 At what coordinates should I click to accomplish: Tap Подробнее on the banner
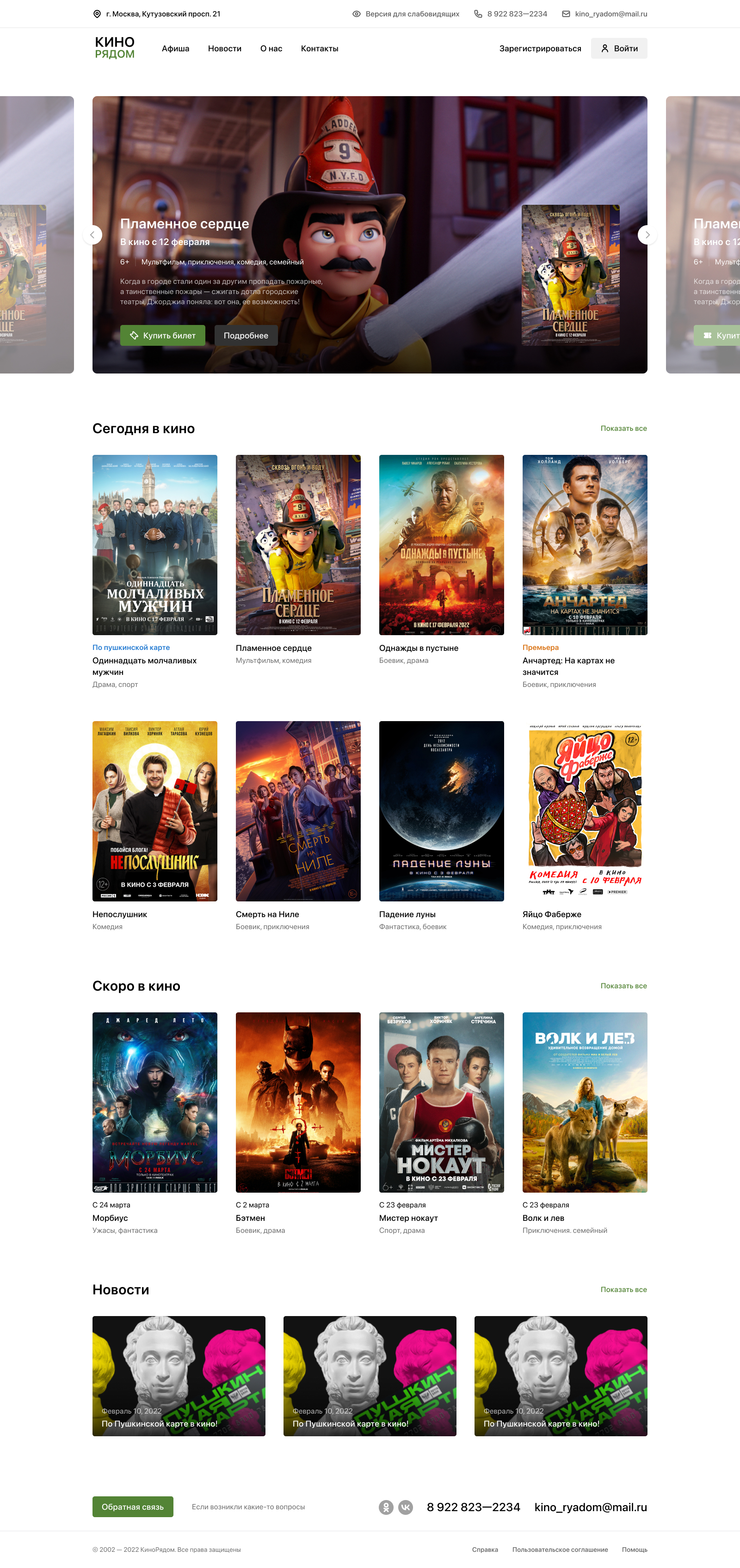pos(246,336)
